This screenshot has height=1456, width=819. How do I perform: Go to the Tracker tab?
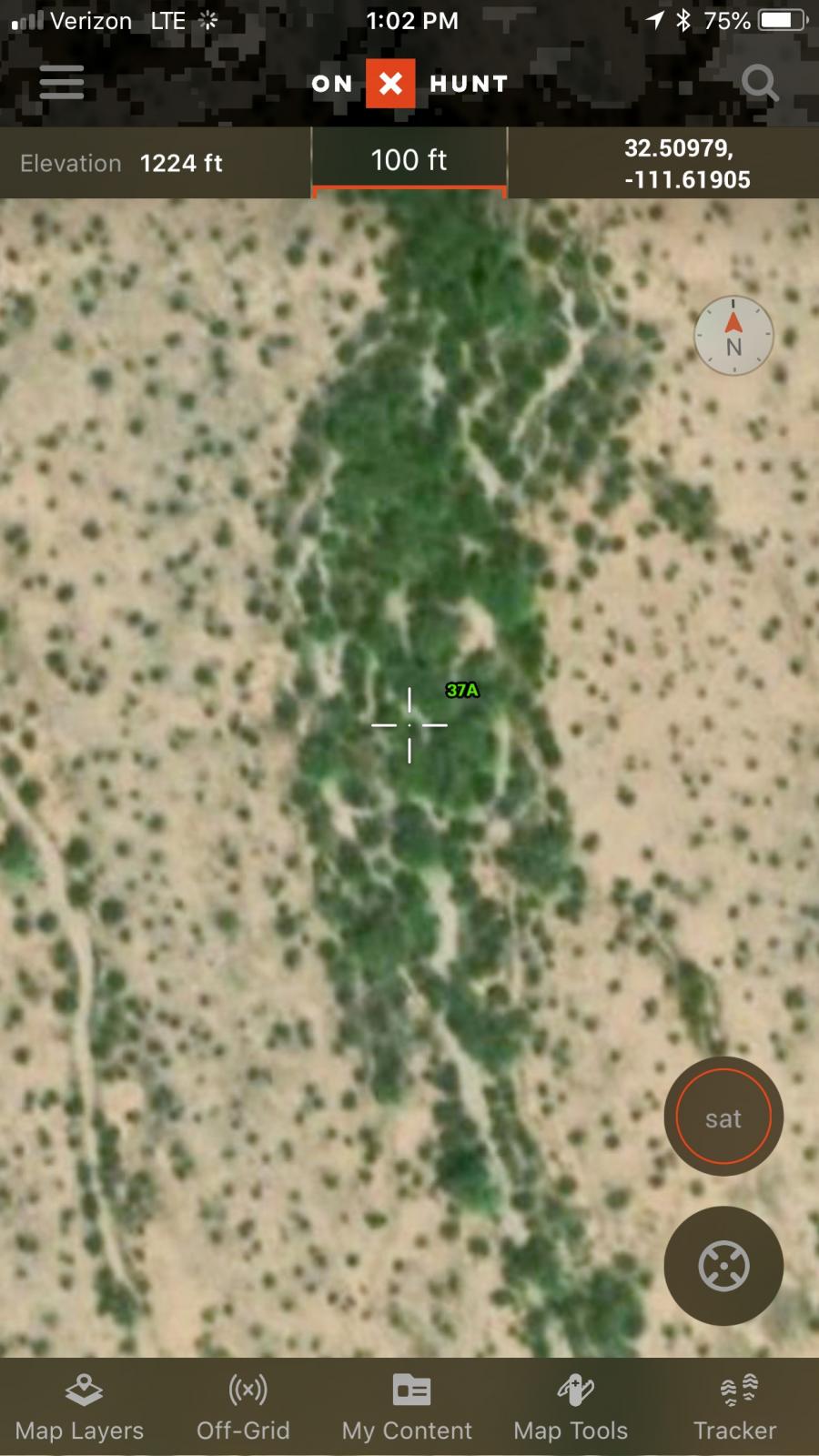click(x=735, y=1408)
